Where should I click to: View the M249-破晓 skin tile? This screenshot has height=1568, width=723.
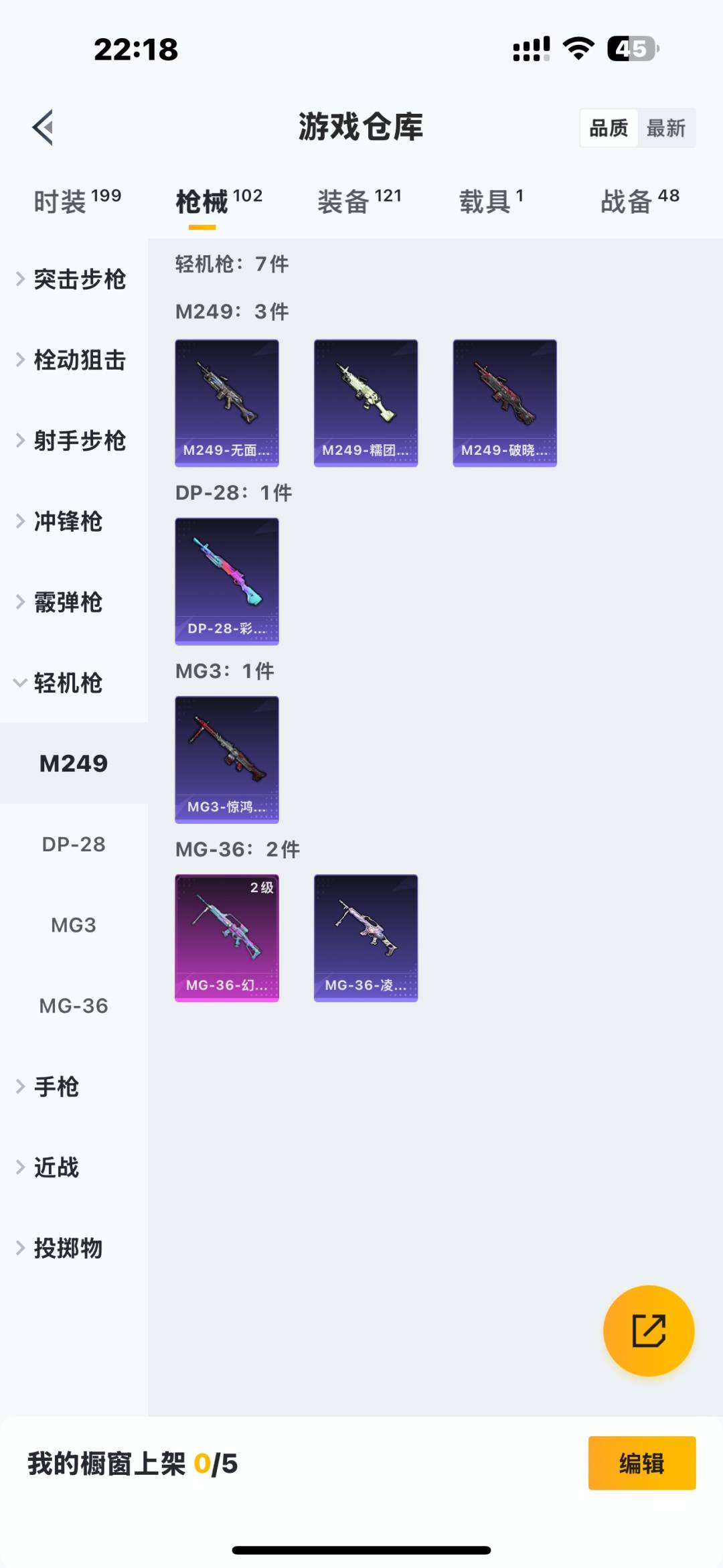pos(505,403)
